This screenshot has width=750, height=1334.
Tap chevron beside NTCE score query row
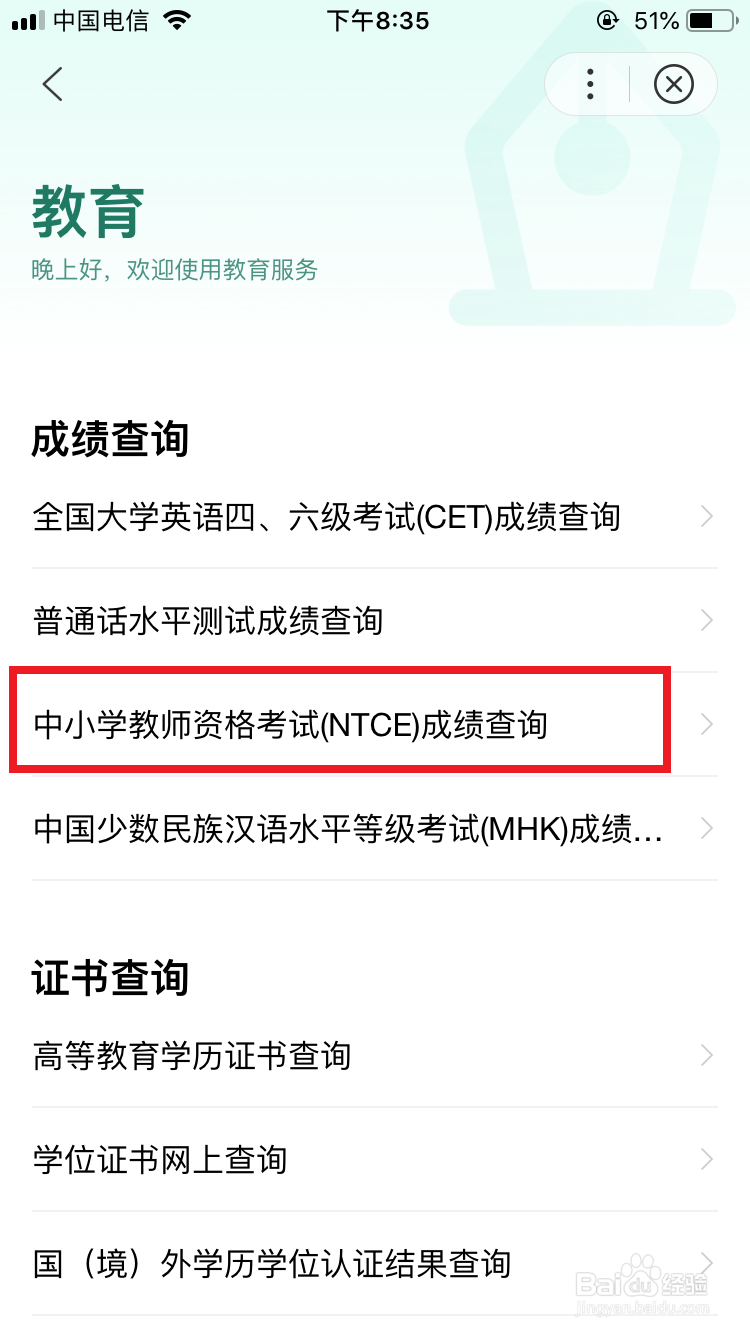coord(707,724)
